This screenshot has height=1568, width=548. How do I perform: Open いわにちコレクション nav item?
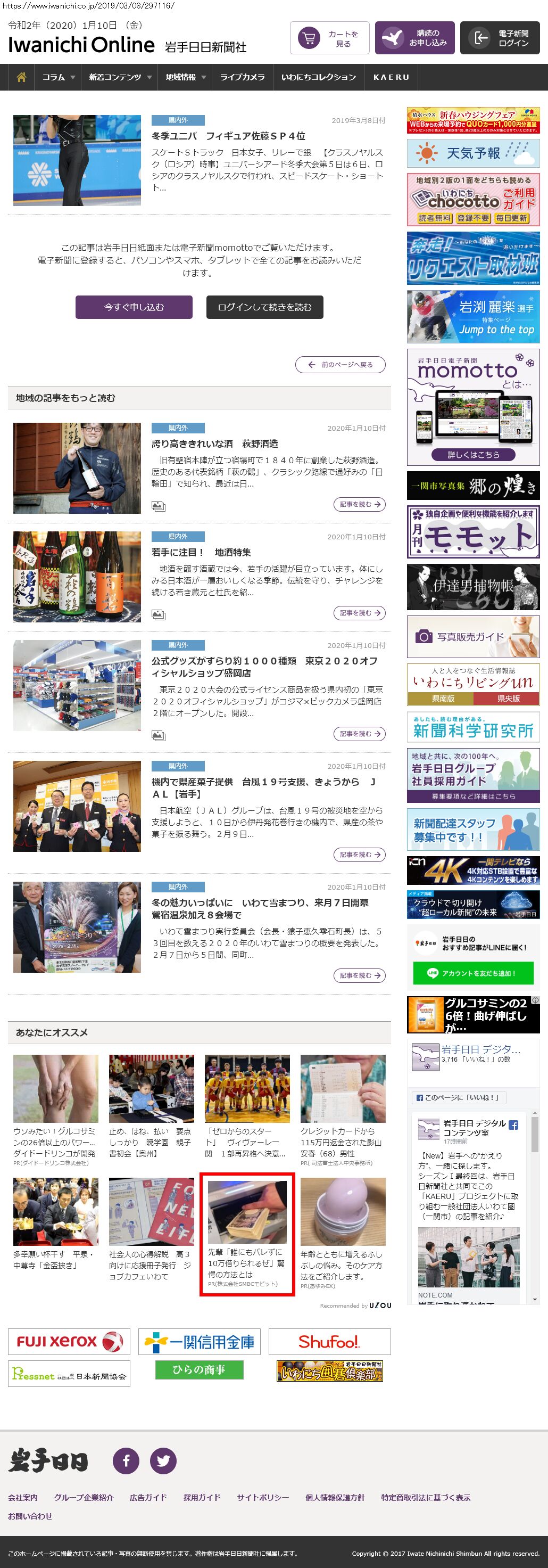(x=318, y=77)
